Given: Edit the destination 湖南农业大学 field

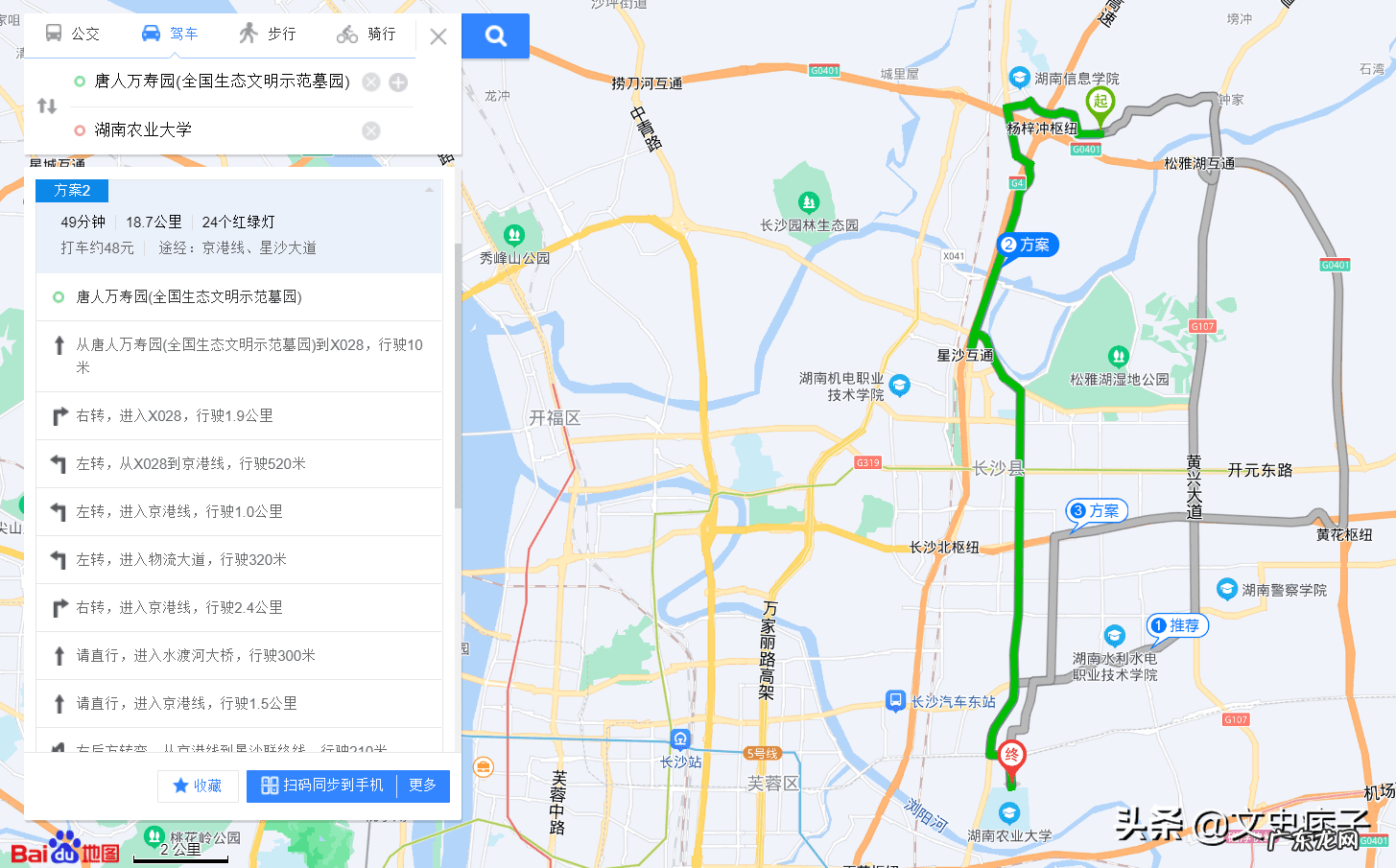Looking at the screenshot, I should pyautogui.click(x=221, y=129).
